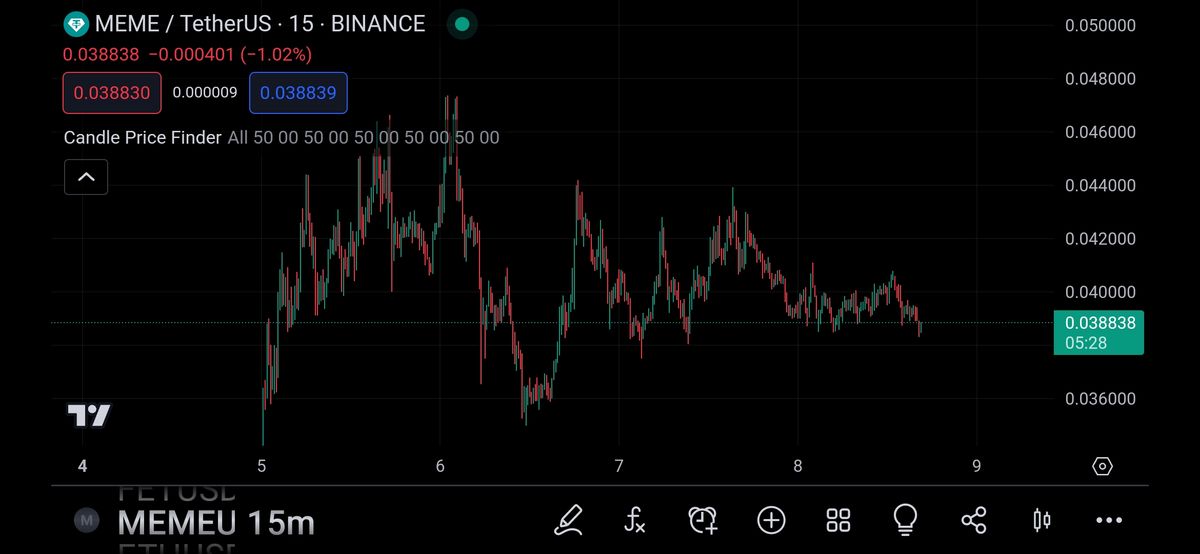
Task: Open MEME / TetherUS symbol title
Action: coord(258,23)
